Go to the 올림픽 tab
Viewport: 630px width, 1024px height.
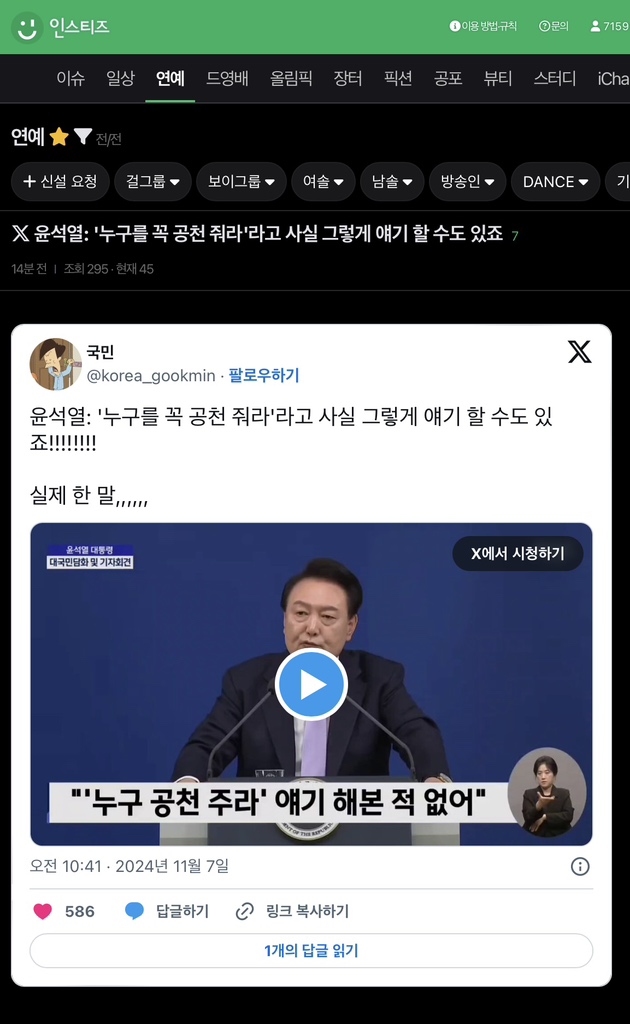click(x=291, y=78)
